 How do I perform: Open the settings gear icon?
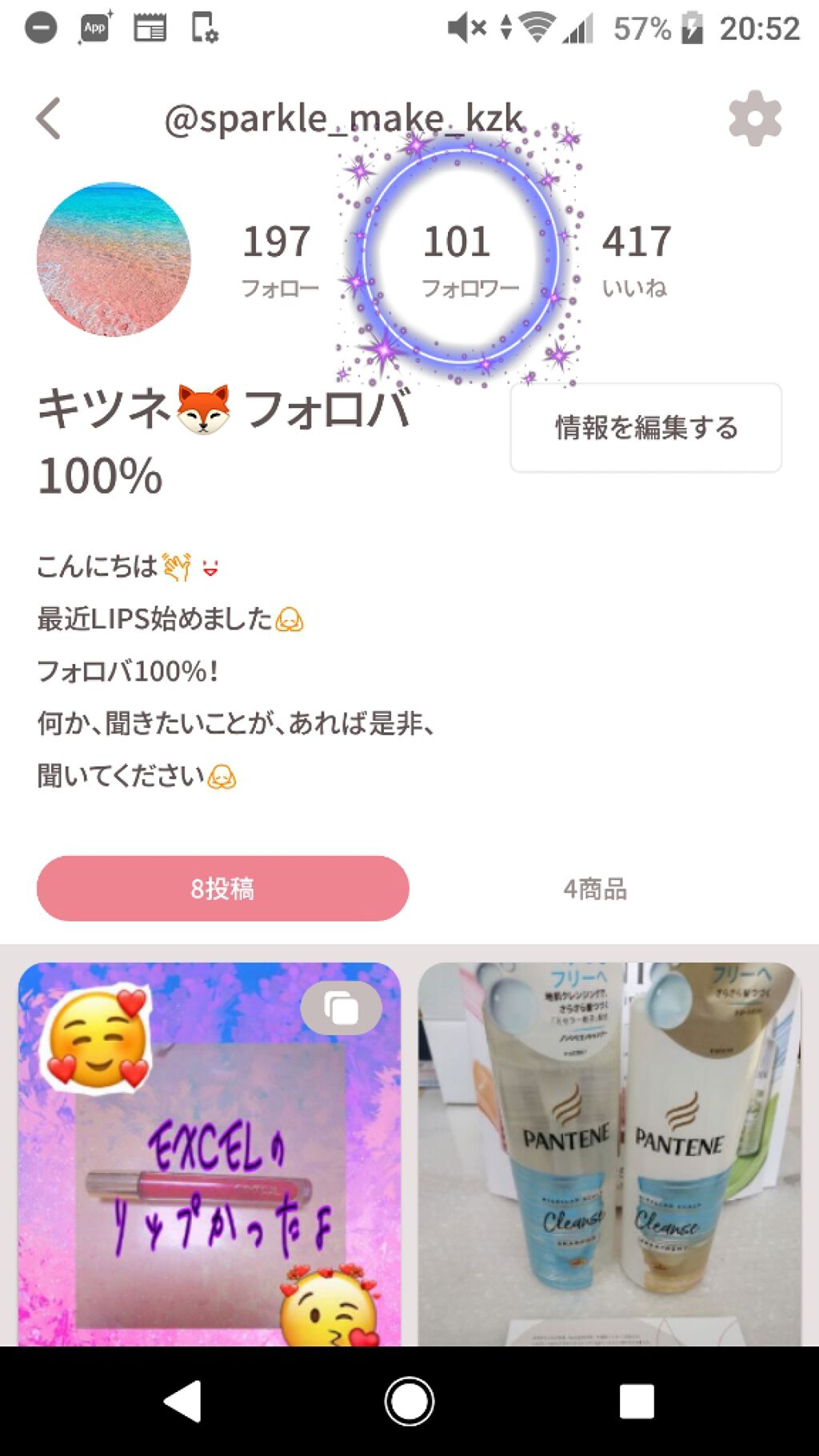point(754,116)
